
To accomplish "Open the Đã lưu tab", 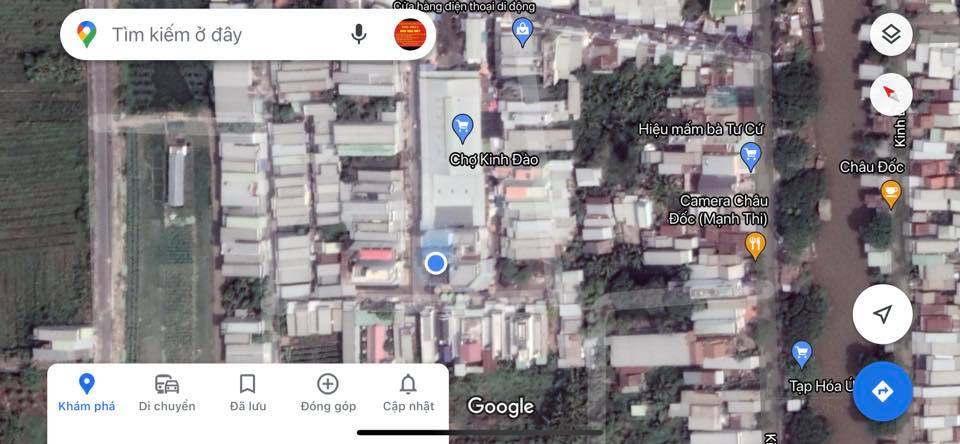I will tap(248, 392).
